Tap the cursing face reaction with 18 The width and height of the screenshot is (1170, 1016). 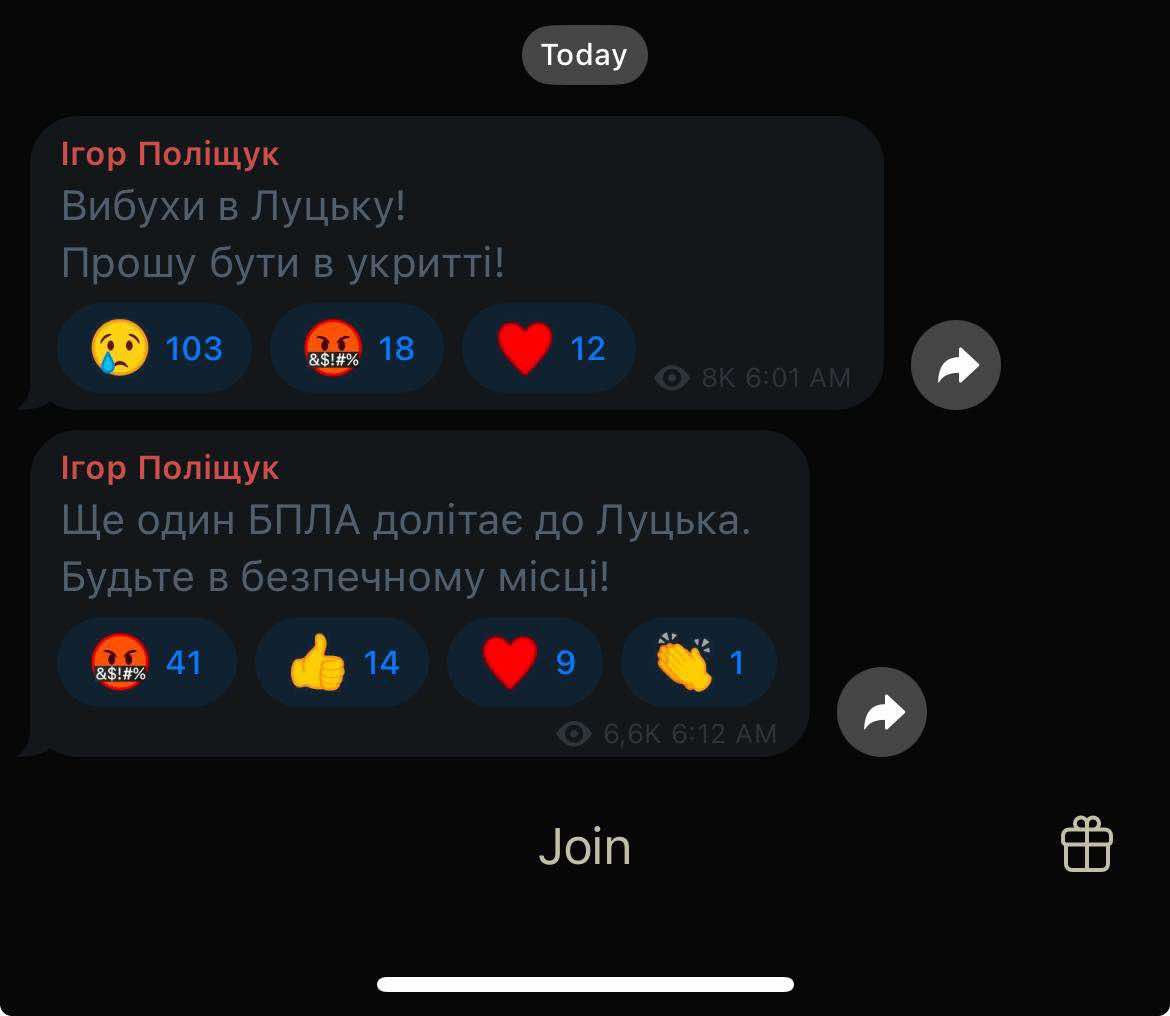(357, 348)
